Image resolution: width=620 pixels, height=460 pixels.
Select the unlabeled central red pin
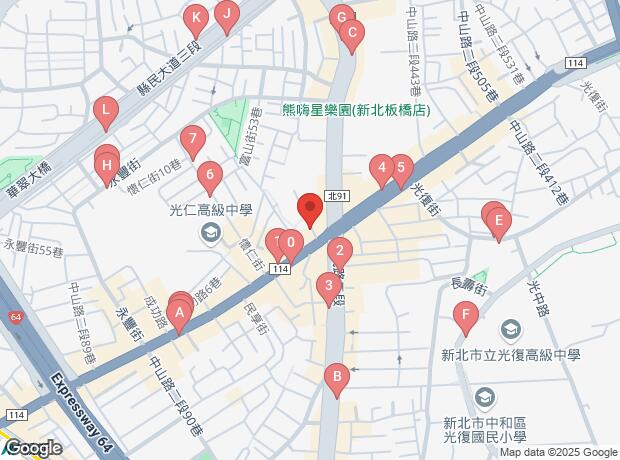tap(310, 210)
